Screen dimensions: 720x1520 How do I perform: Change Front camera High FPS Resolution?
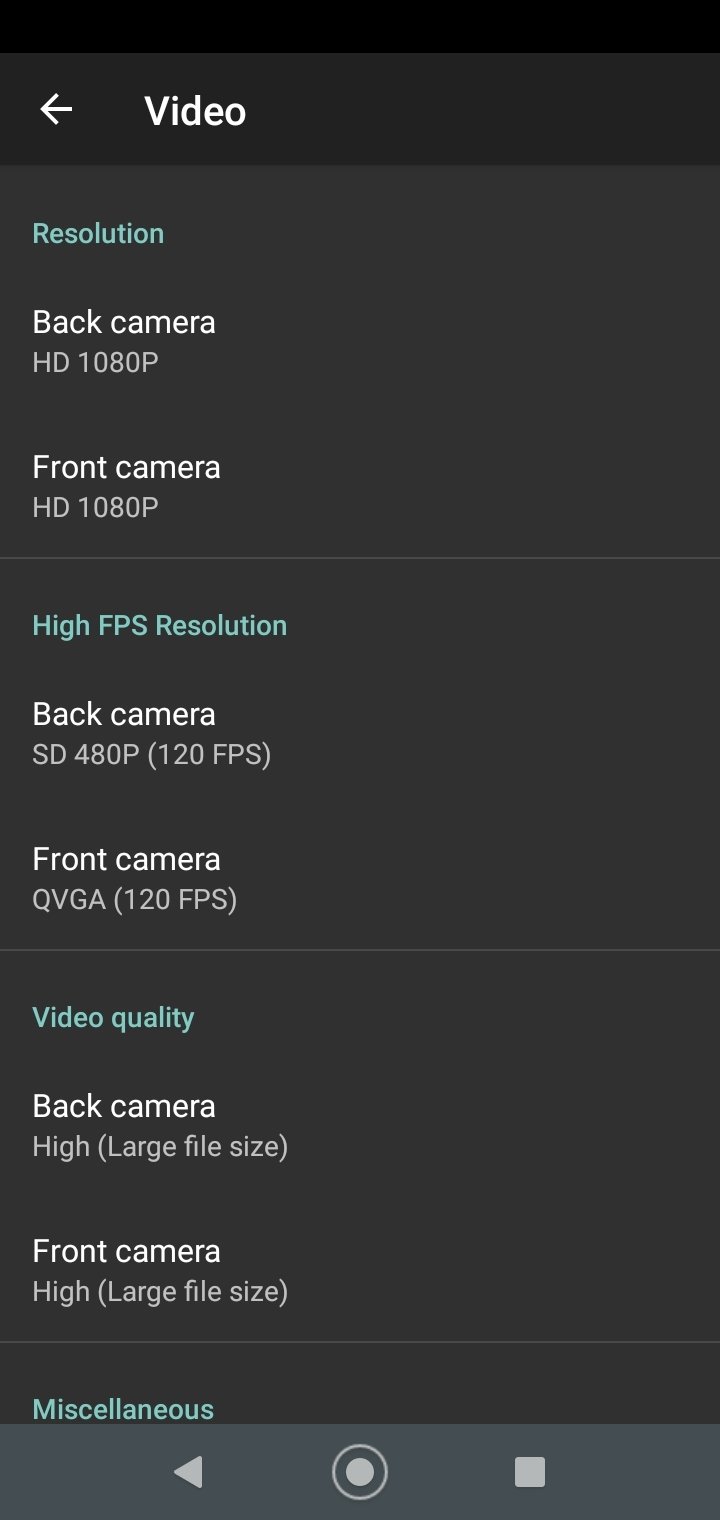click(x=360, y=878)
